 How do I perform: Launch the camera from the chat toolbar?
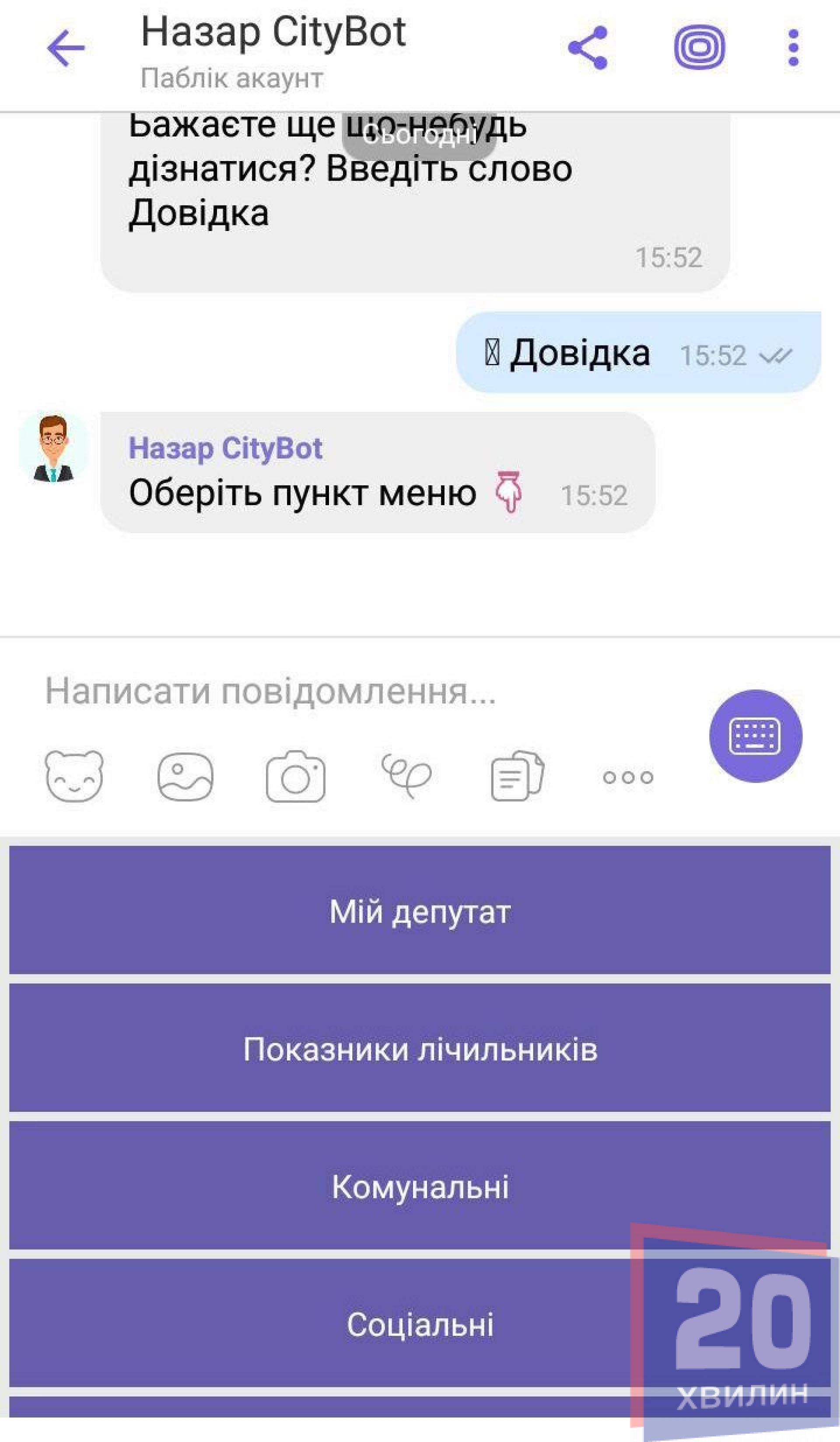(x=296, y=777)
